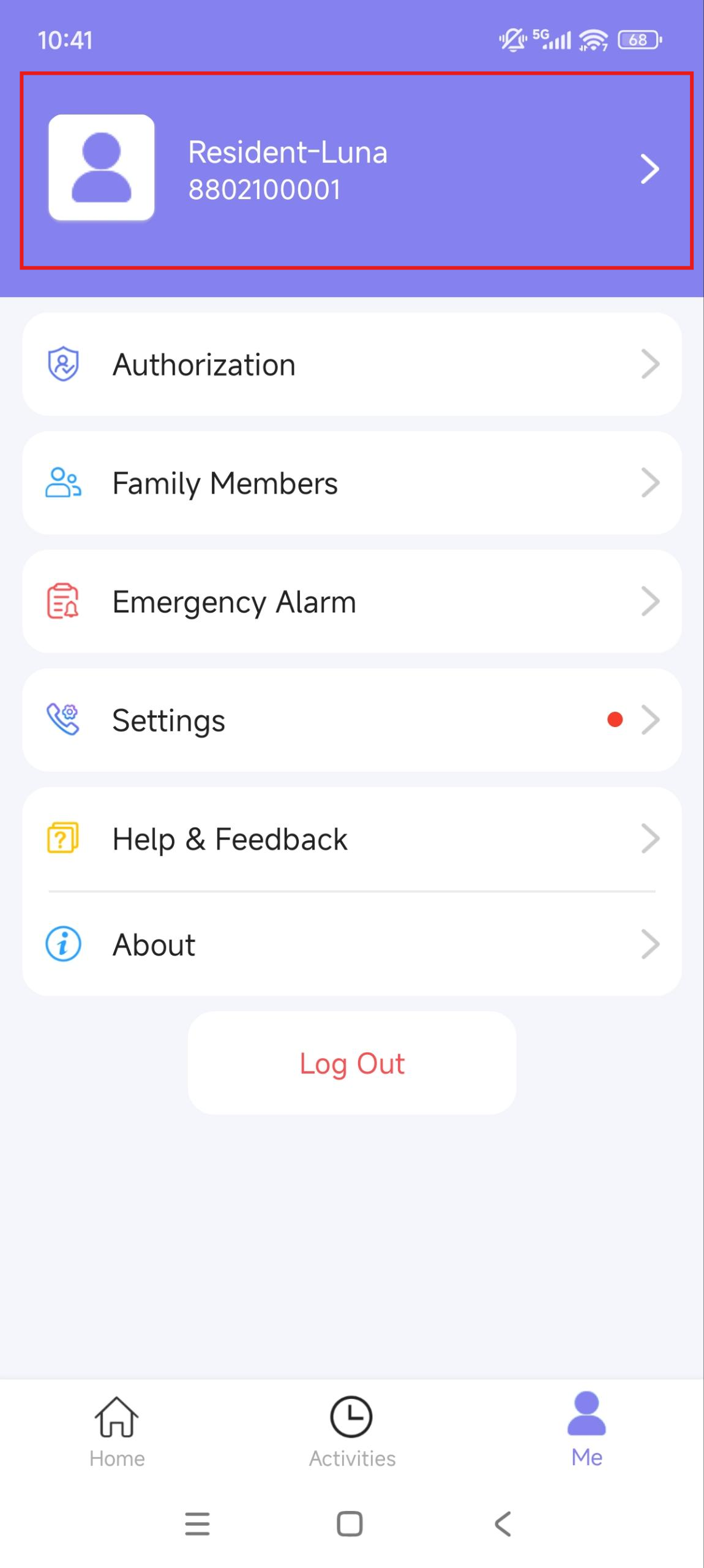Open the system recent apps menu

pyautogui.click(x=197, y=1524)
